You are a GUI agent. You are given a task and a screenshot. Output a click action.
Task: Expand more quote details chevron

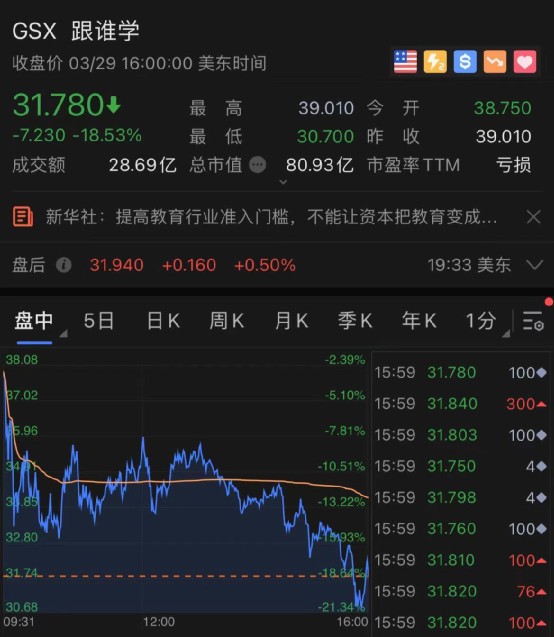pos(283,182)
